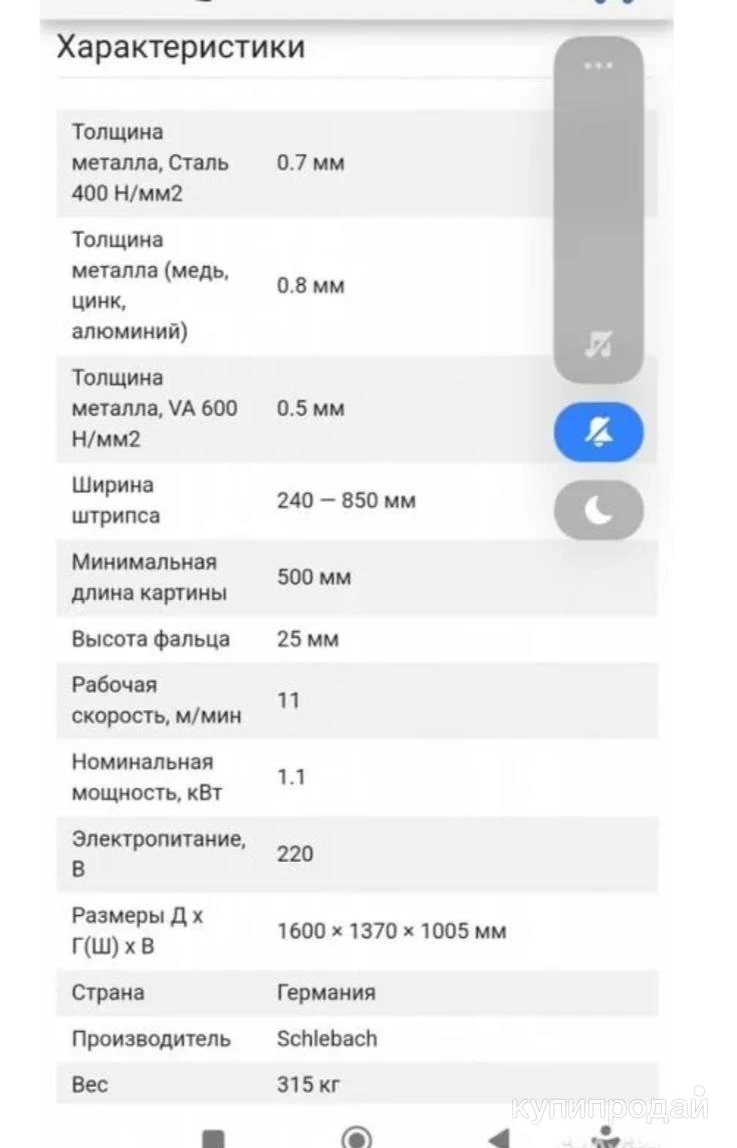This screenshot has height=1148, width=737.
Task: Tap the system back triangle
Action: pyautogui.click(x=497, y=1137)
